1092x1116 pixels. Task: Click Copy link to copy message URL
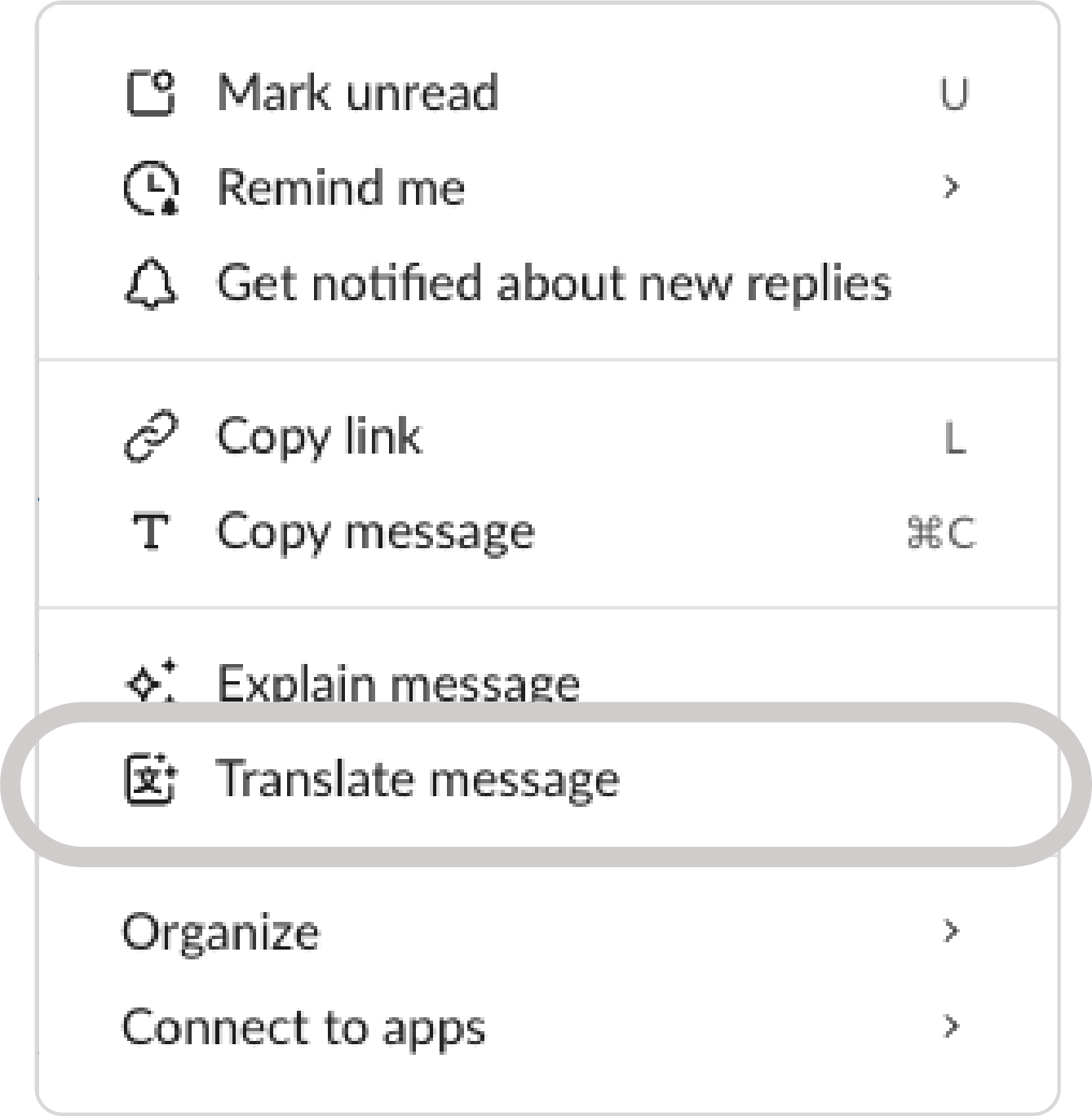(320, 436)
